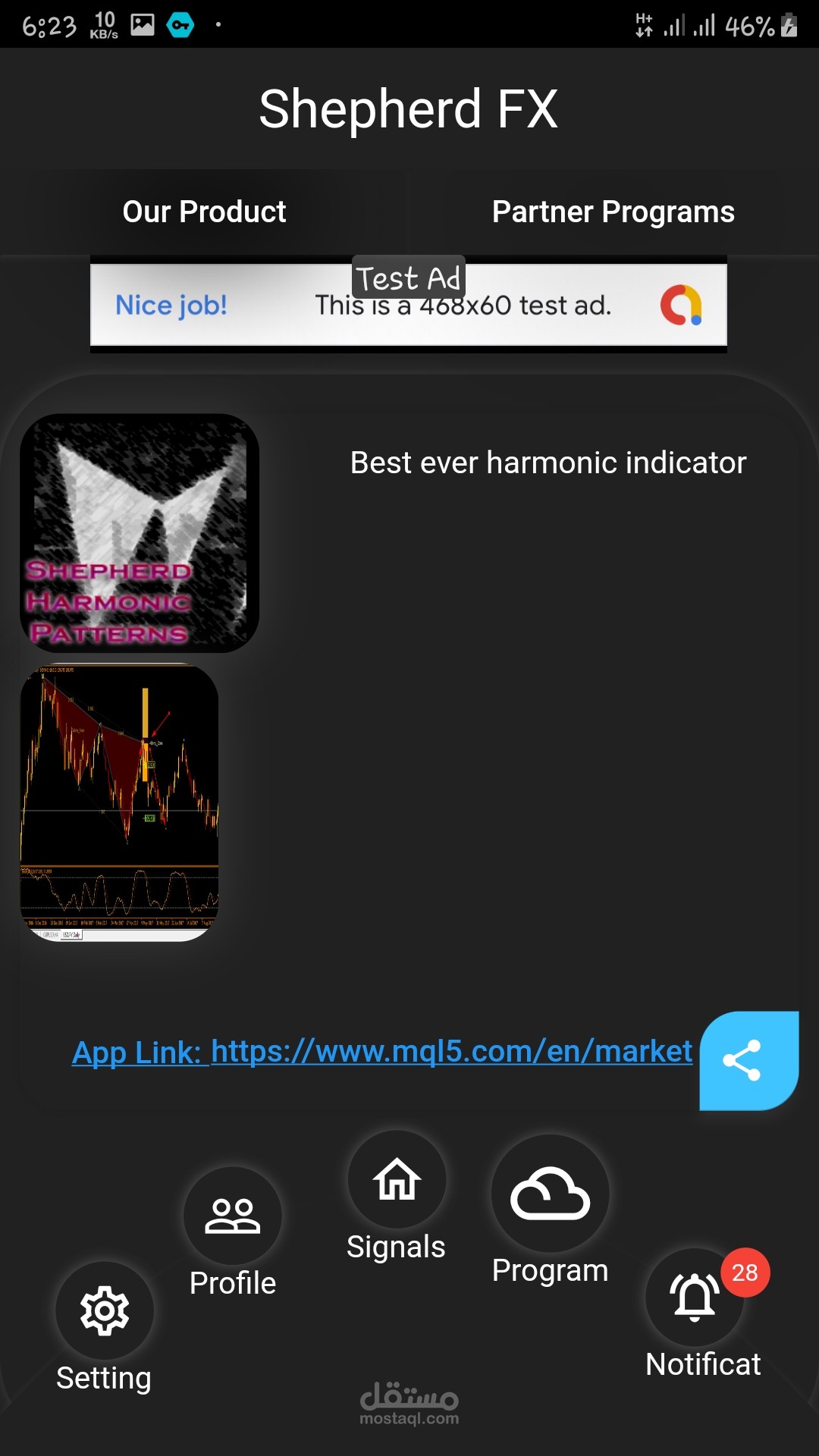Screen dimensions: 819x1456
Task: Open the Shepherd Harmonic Patterns image
Action: coord(140,532)
